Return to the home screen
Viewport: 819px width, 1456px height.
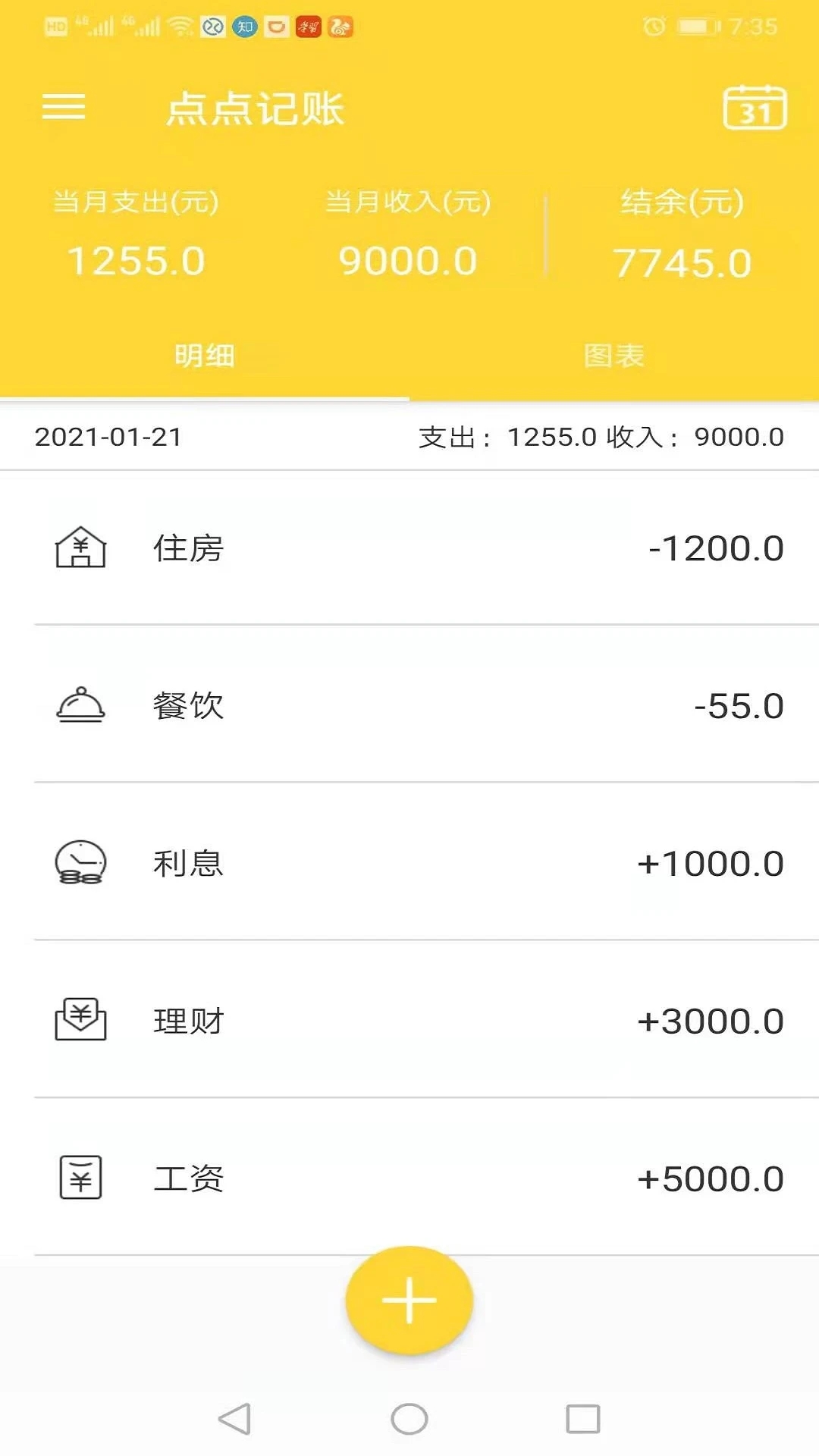click(409, 1419)
